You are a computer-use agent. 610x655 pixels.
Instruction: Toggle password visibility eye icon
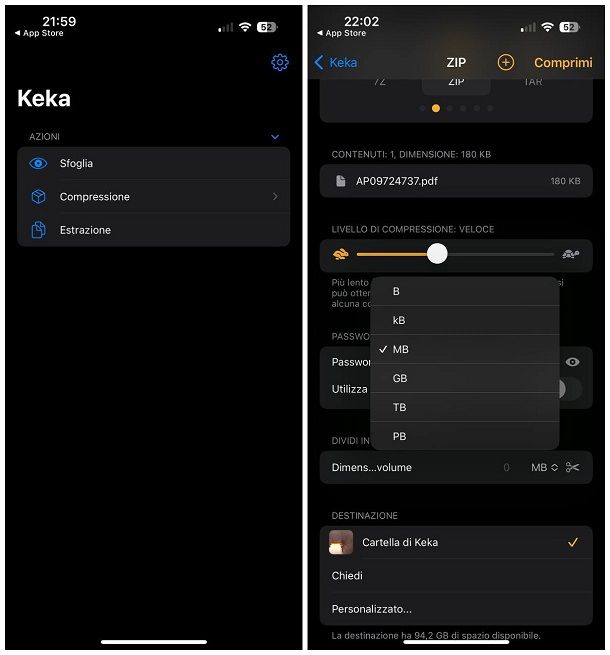coord(573,362)
